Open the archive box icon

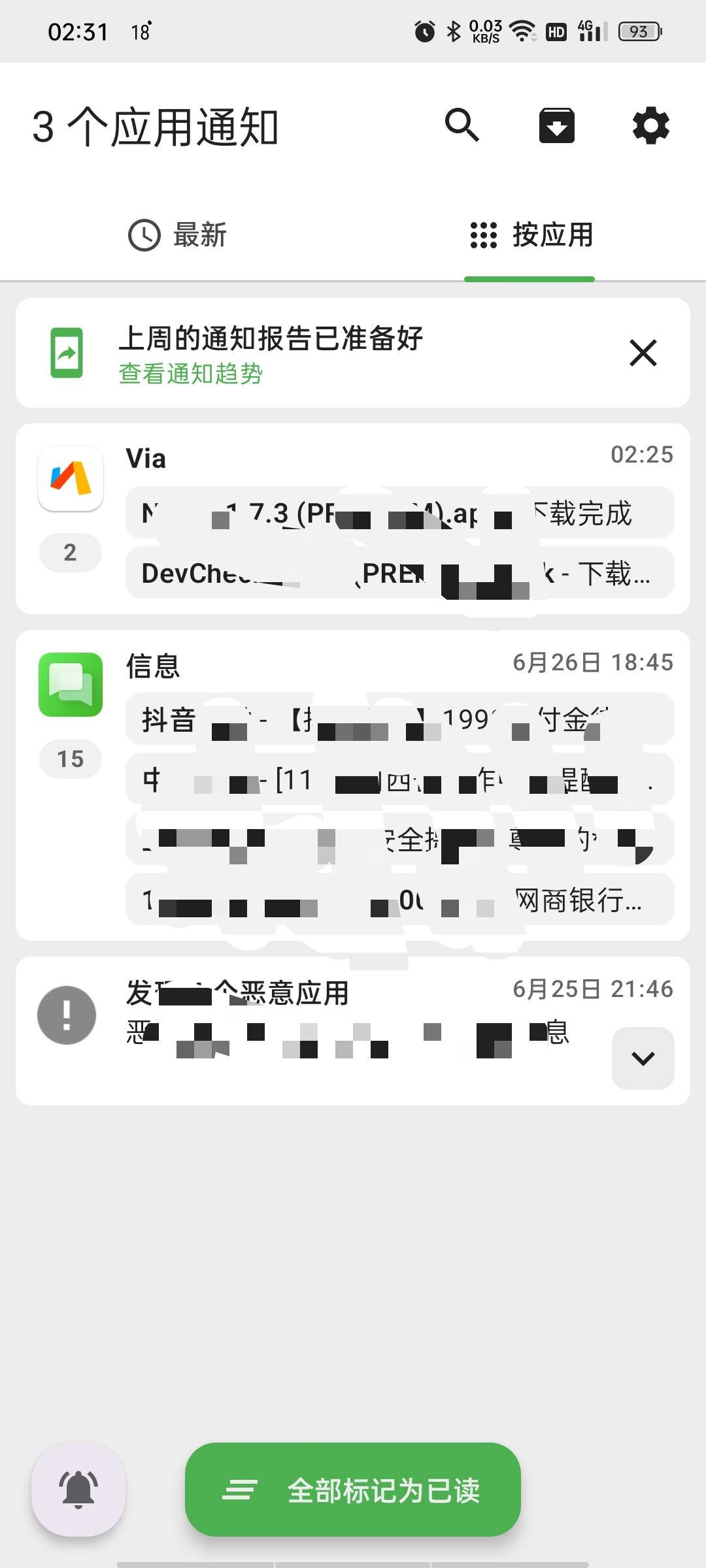pos(556,125)
